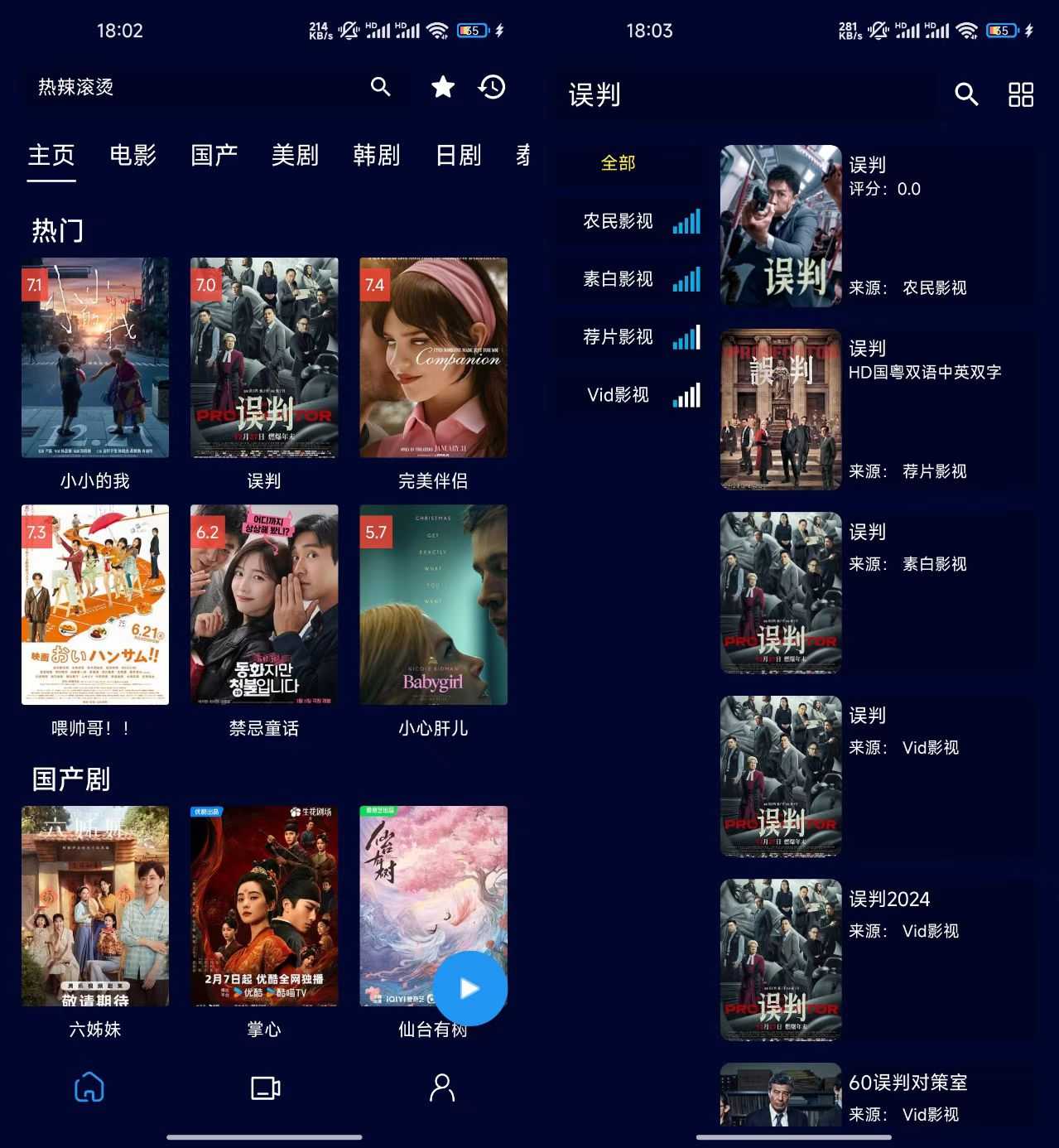The height and width of the screenshot is (1148, 1059).
Task: Open the 禁忌童话 poster thumbnail
Action: click(263, 605)
